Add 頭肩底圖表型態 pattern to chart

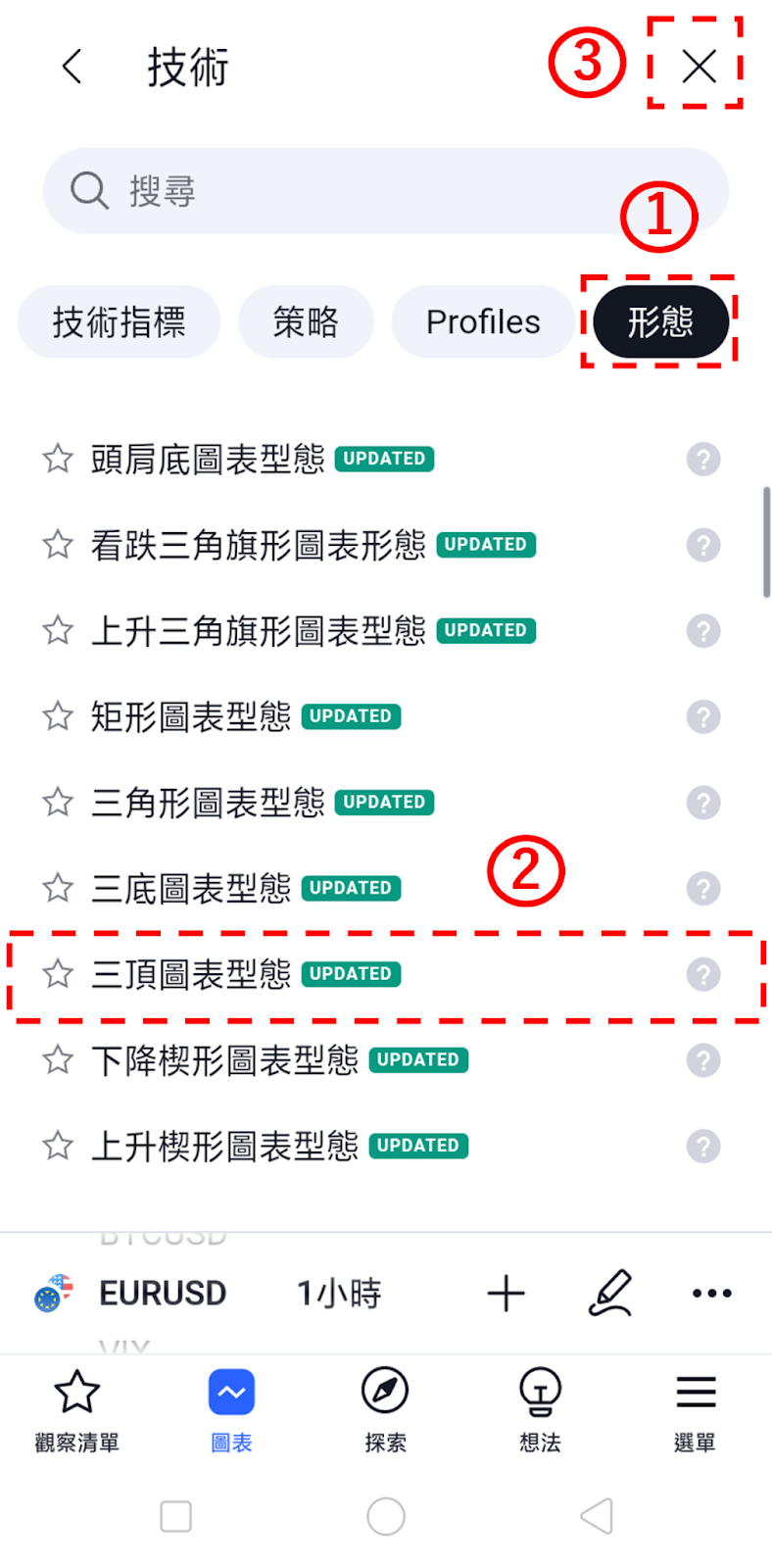tap(208, 459)
